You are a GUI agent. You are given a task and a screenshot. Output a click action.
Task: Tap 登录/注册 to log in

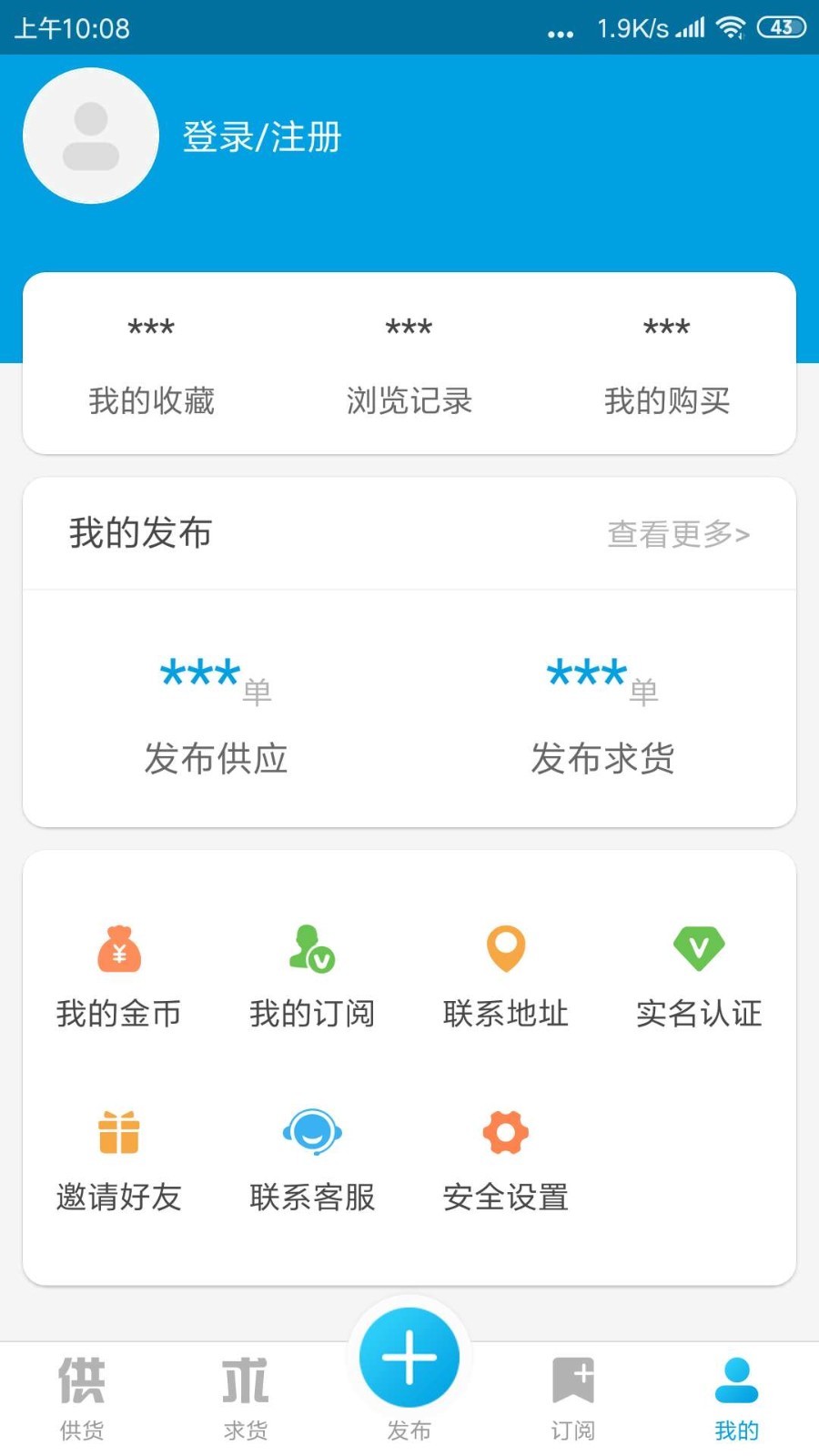click(262, 137)
